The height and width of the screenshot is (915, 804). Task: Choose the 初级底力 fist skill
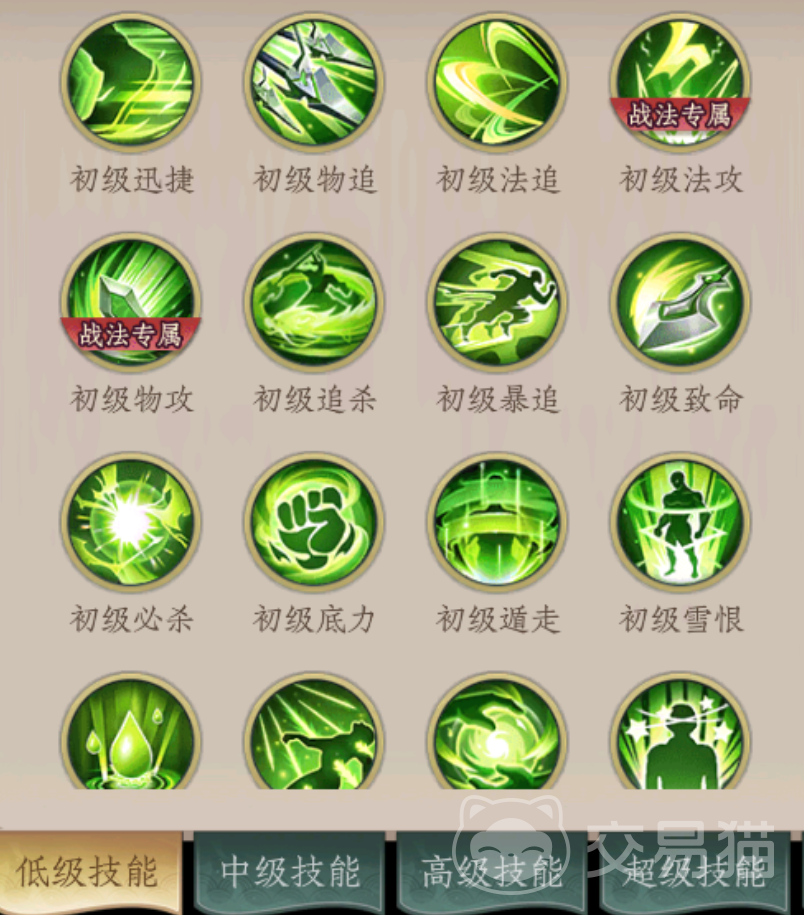[x=314, y=522]
